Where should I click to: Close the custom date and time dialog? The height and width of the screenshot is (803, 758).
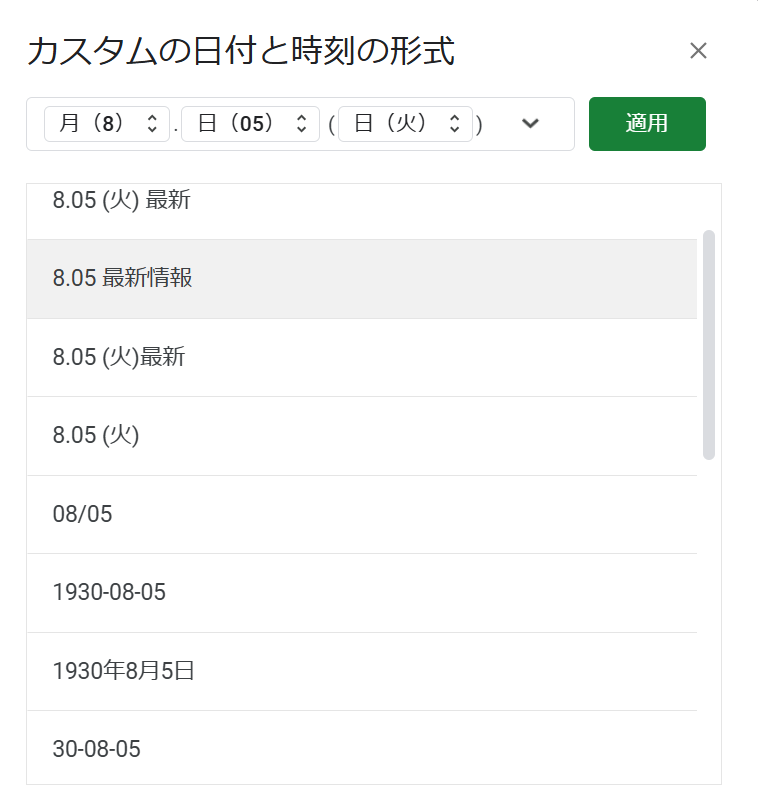(698, 51)
